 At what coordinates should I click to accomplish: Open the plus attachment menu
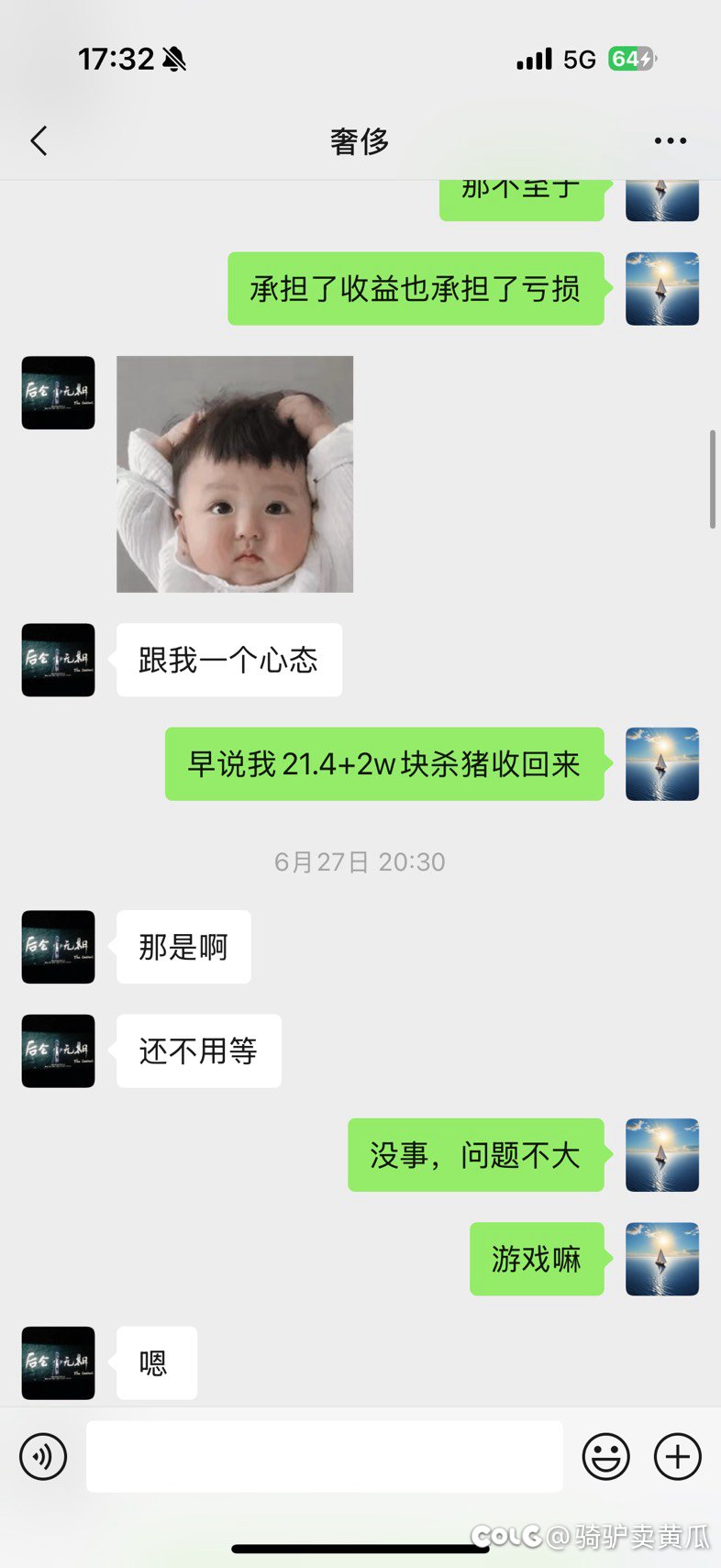(678, 1456)
